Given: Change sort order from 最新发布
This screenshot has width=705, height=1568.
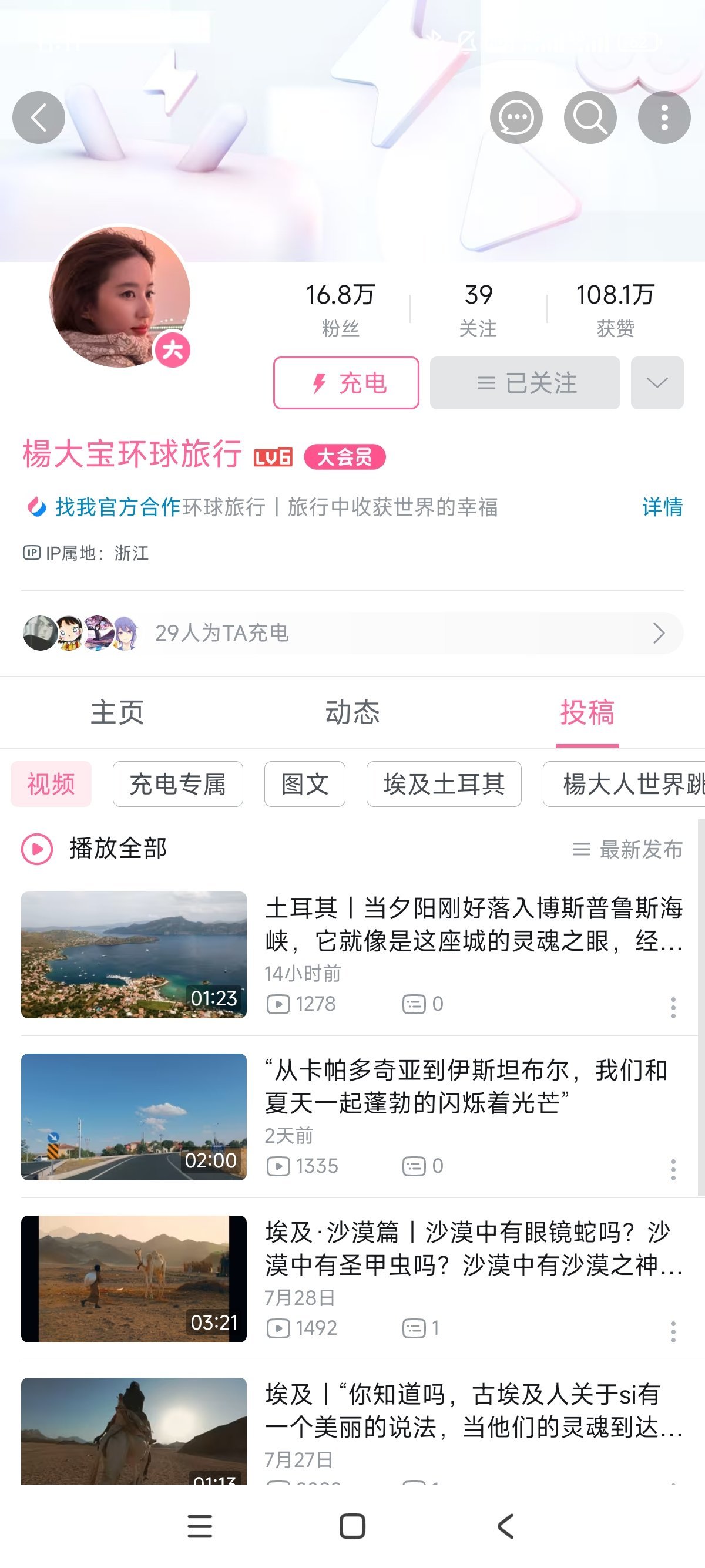Looking at the screenshot, I should (627, 849).
